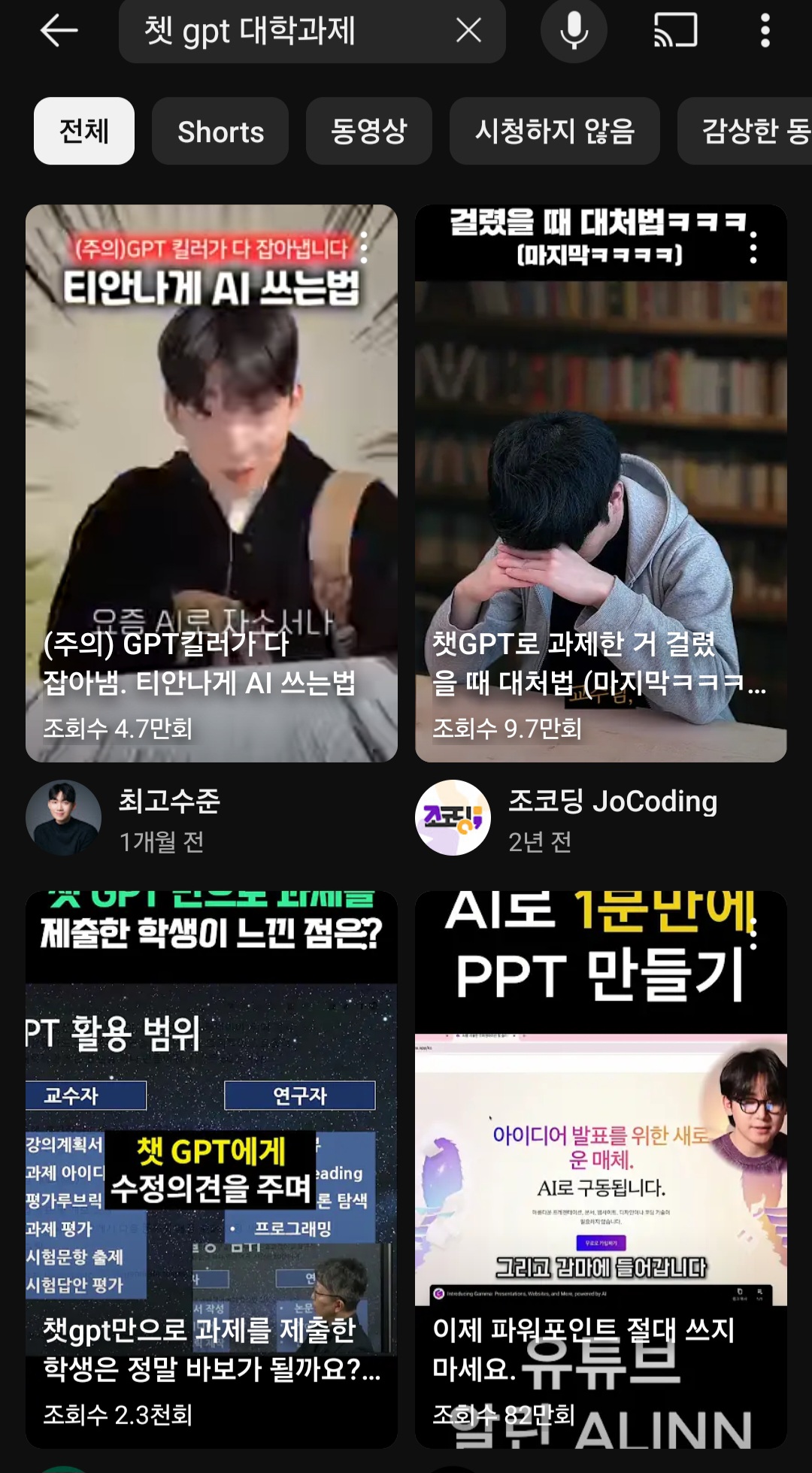Image resolution: width=812 pixels, height=1473 pixels.
Task: Switch to the Shorts filter chip
Action: pos(220,131)
